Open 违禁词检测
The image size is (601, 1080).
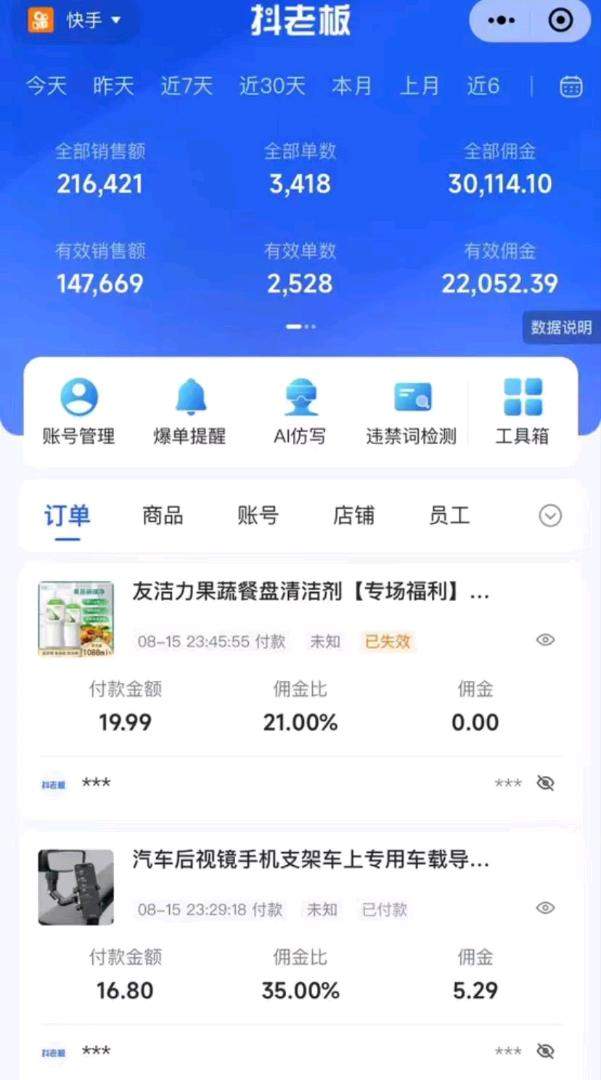click(x=411, y=411)
